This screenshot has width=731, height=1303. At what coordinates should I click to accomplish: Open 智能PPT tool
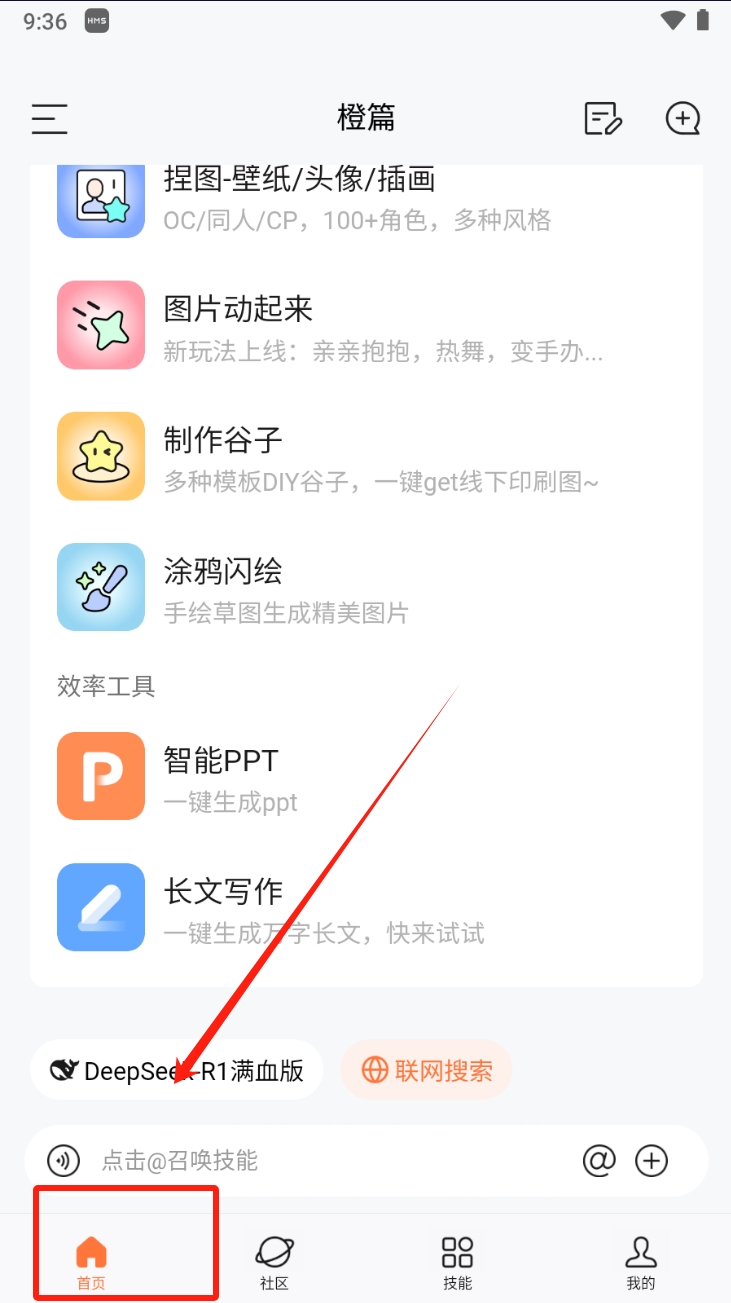[x=300, y=776]
